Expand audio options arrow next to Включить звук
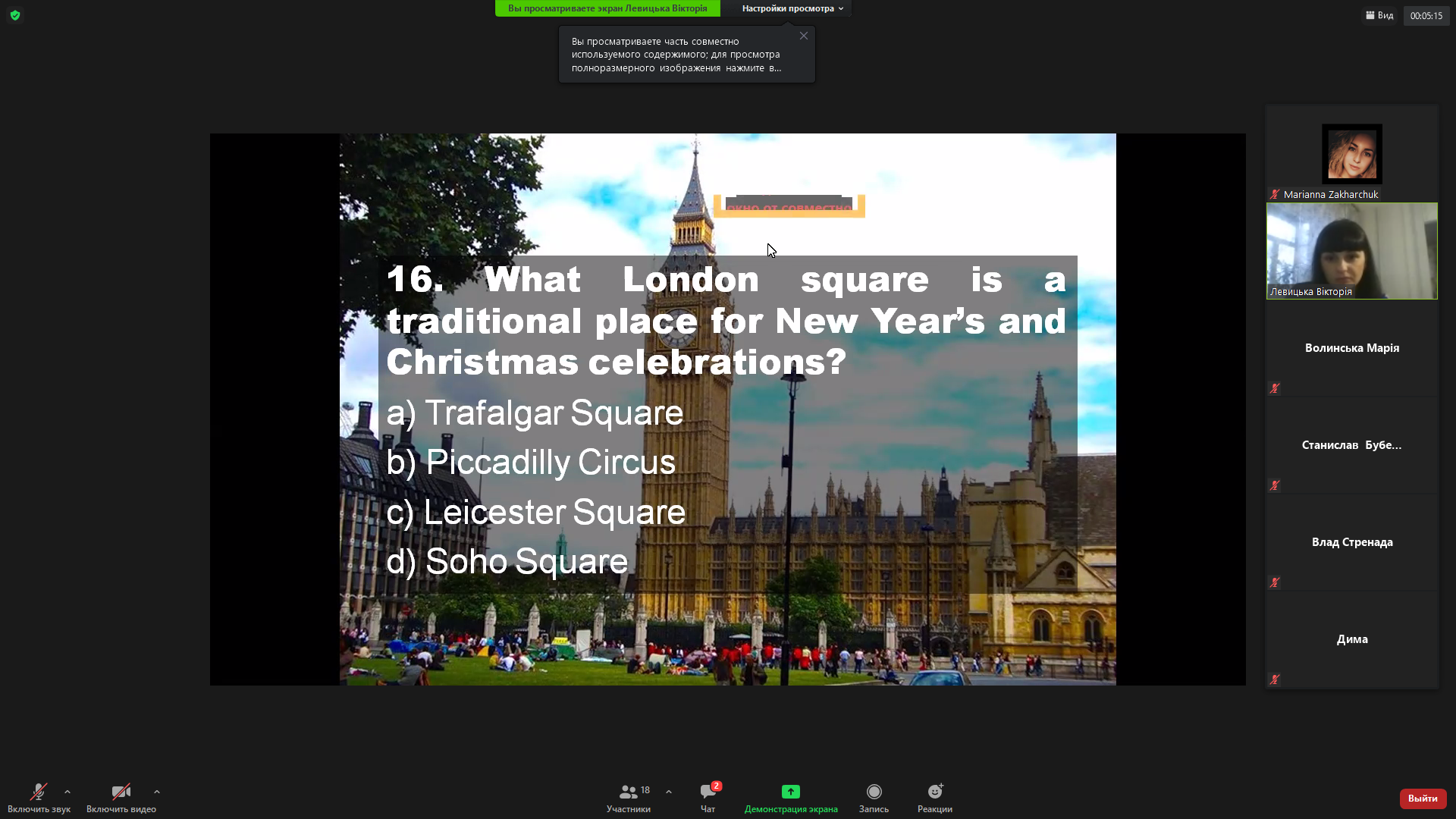The image size is (1456, 819). click(67, 792)
